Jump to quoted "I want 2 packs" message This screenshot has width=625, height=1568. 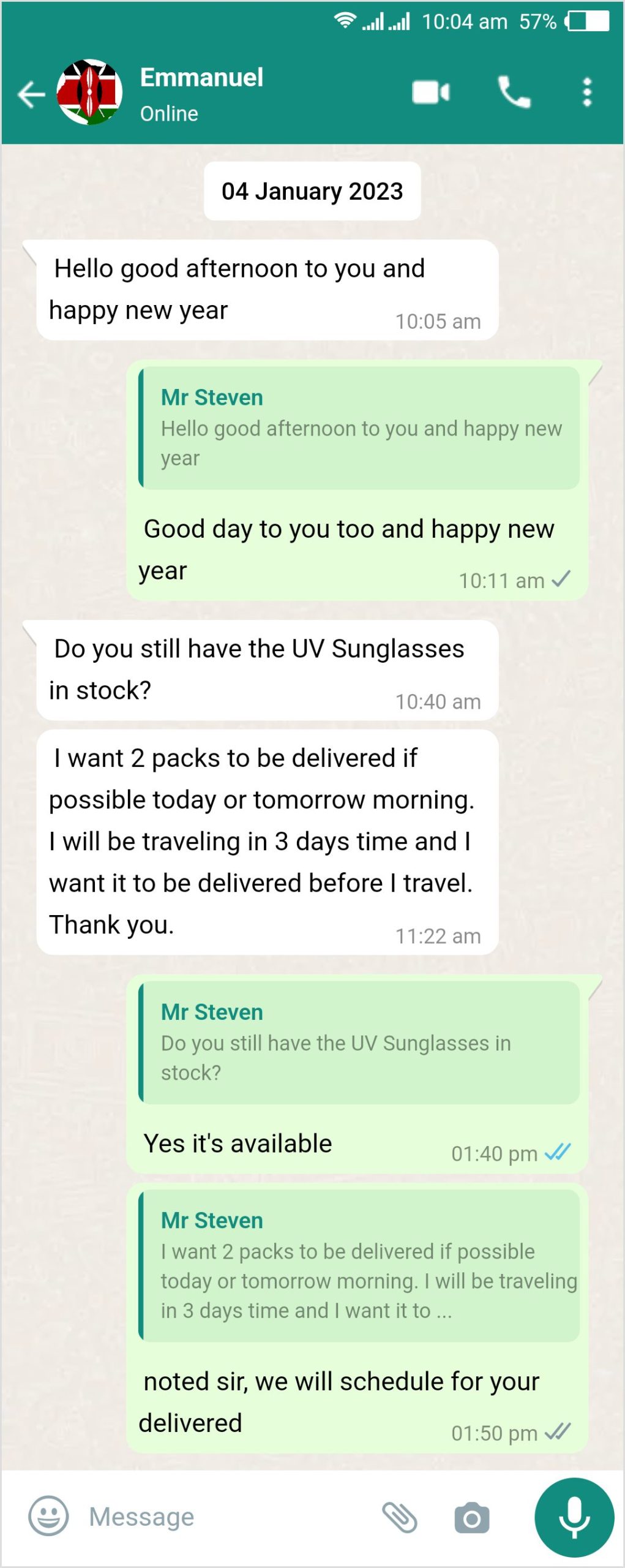[359, 1265]
